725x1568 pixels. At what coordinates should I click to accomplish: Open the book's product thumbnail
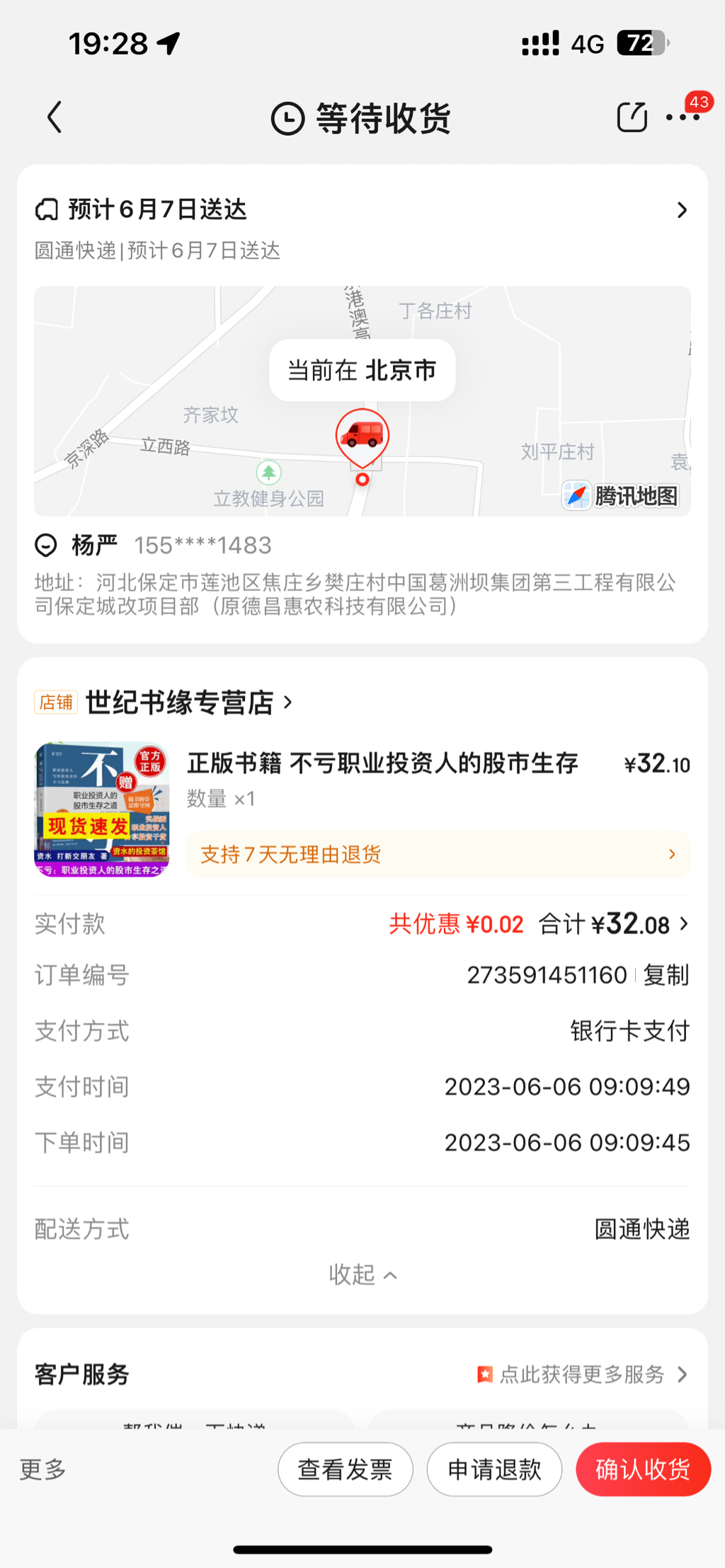[102, 809]
